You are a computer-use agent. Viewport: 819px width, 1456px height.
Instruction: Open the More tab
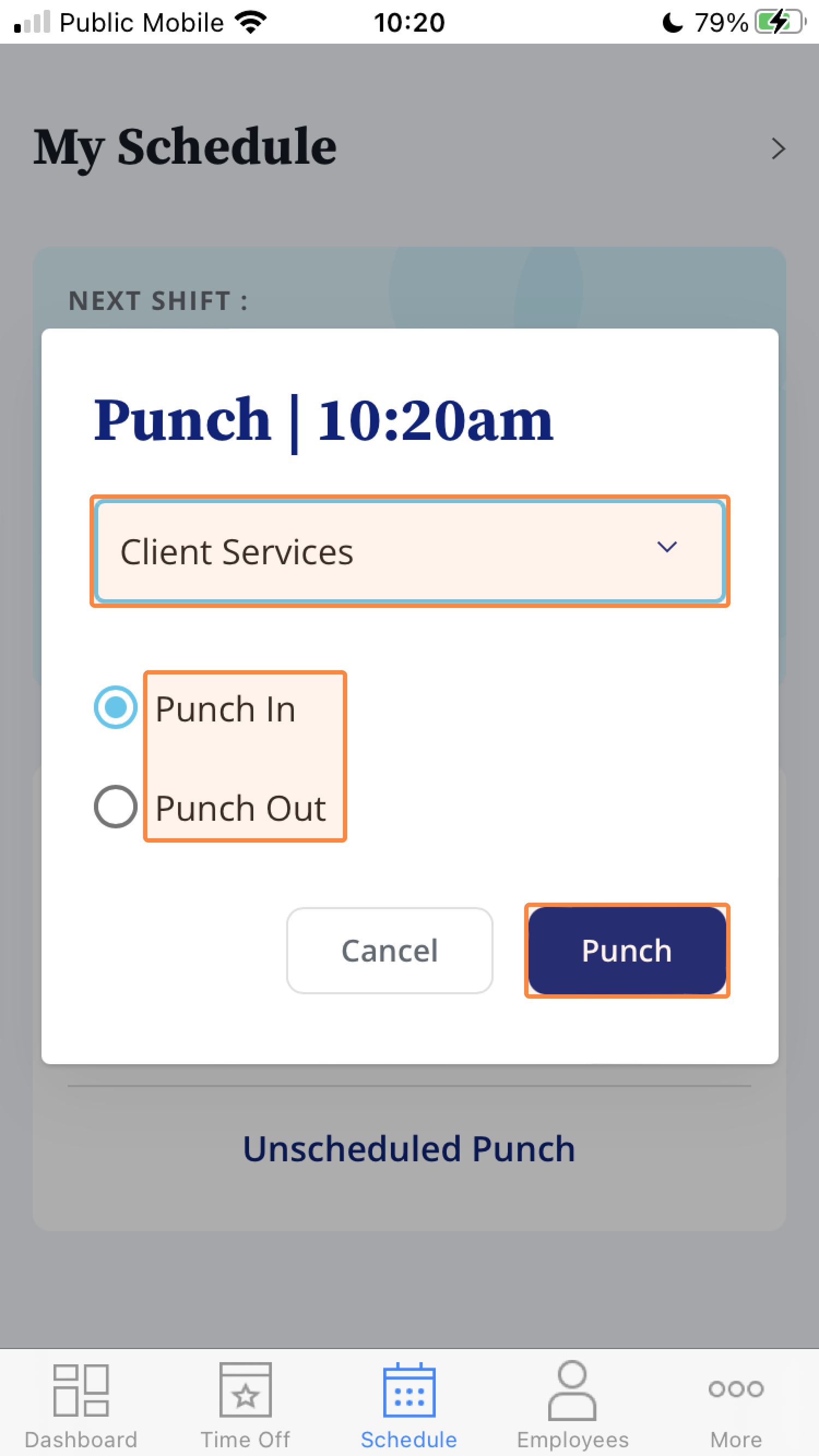tap(736, 1406)
